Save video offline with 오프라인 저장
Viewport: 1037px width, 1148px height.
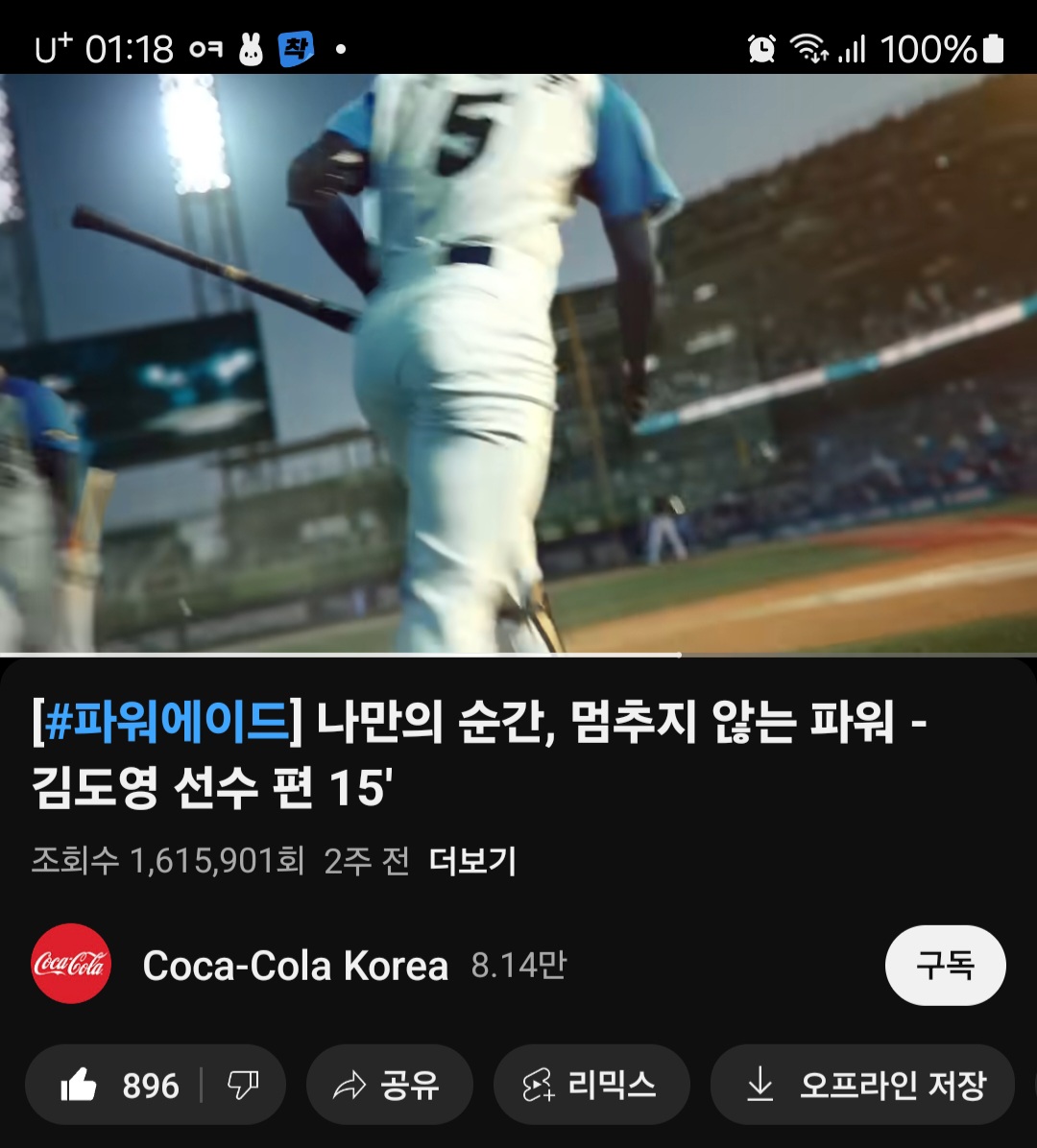862,1086
